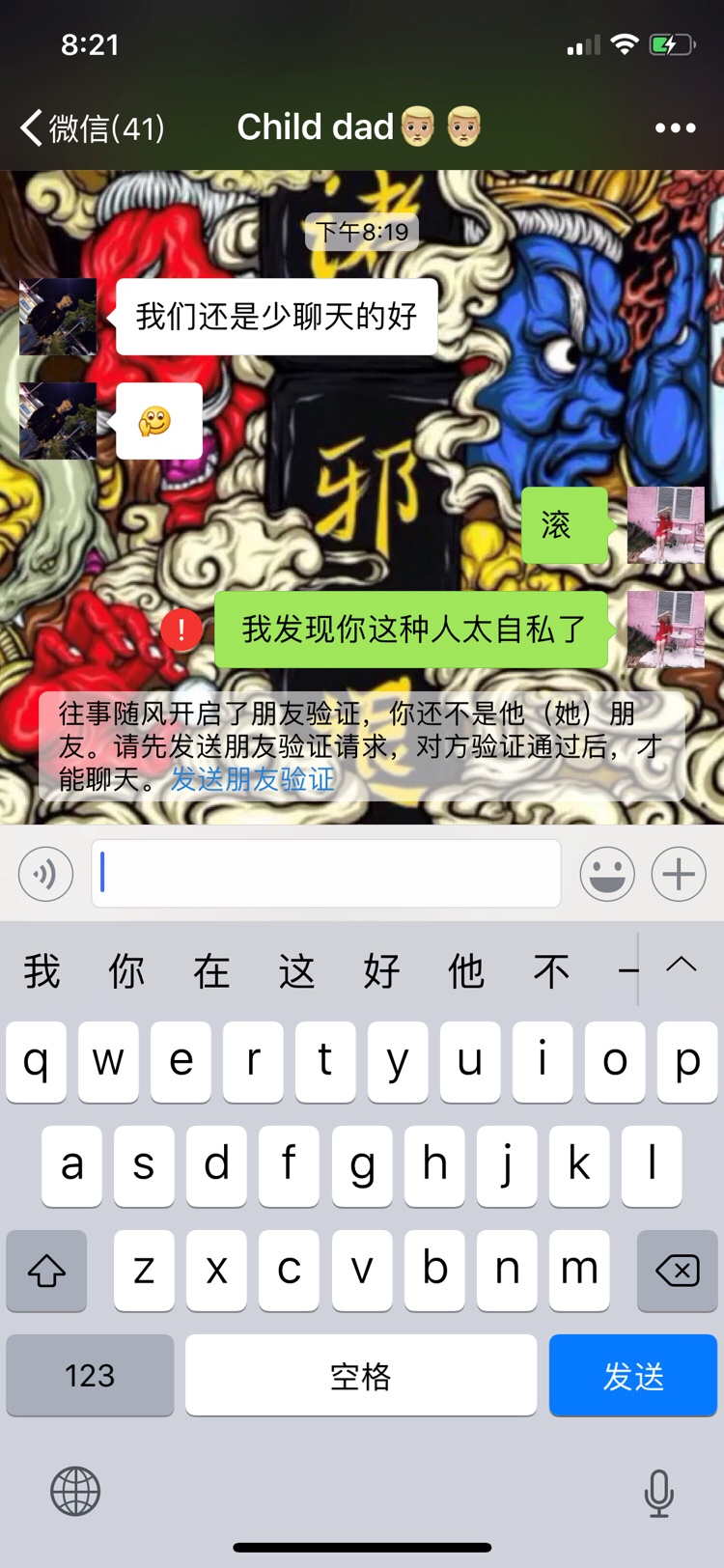Start dictation with the microphone
Image resolution: width=724 pixels, height=1568 pixels.
click(658, 1493)
